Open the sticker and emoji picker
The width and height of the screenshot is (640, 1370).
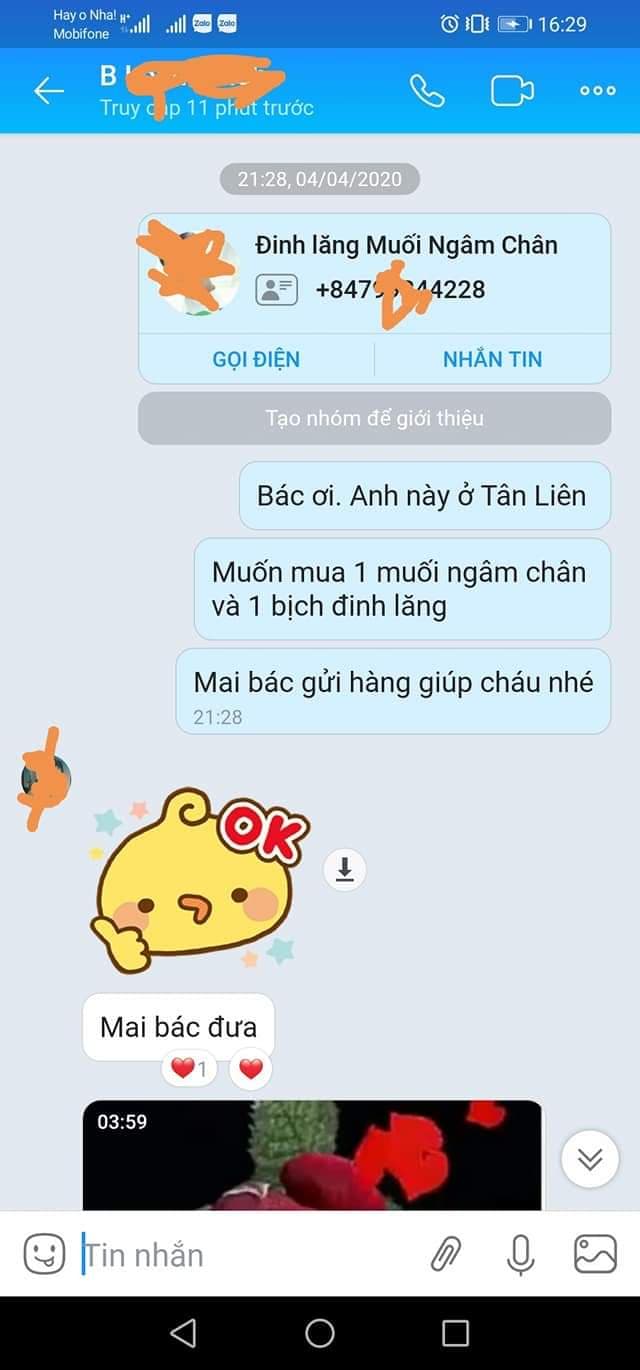(x=44, y=1253)
